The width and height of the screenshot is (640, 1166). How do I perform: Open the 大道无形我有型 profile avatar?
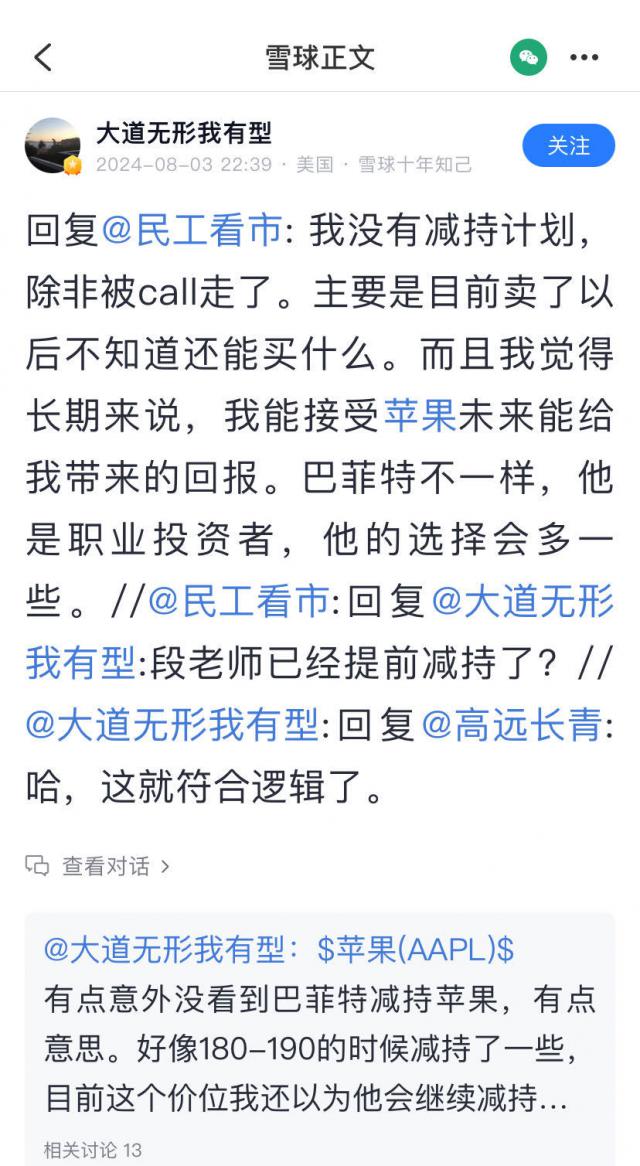point(52,146)
